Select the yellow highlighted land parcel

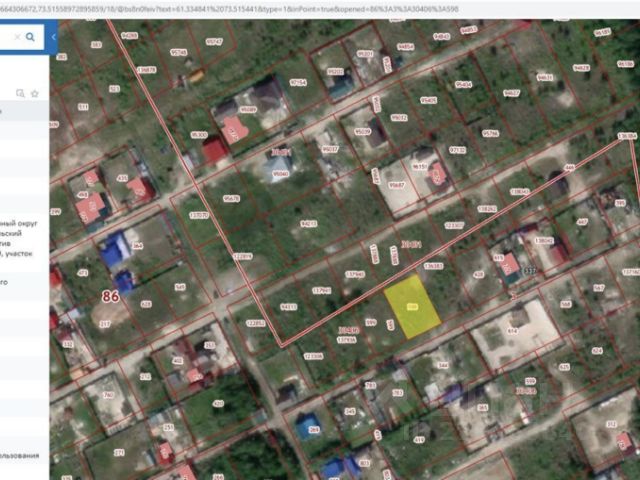click(x=413, y=305)
